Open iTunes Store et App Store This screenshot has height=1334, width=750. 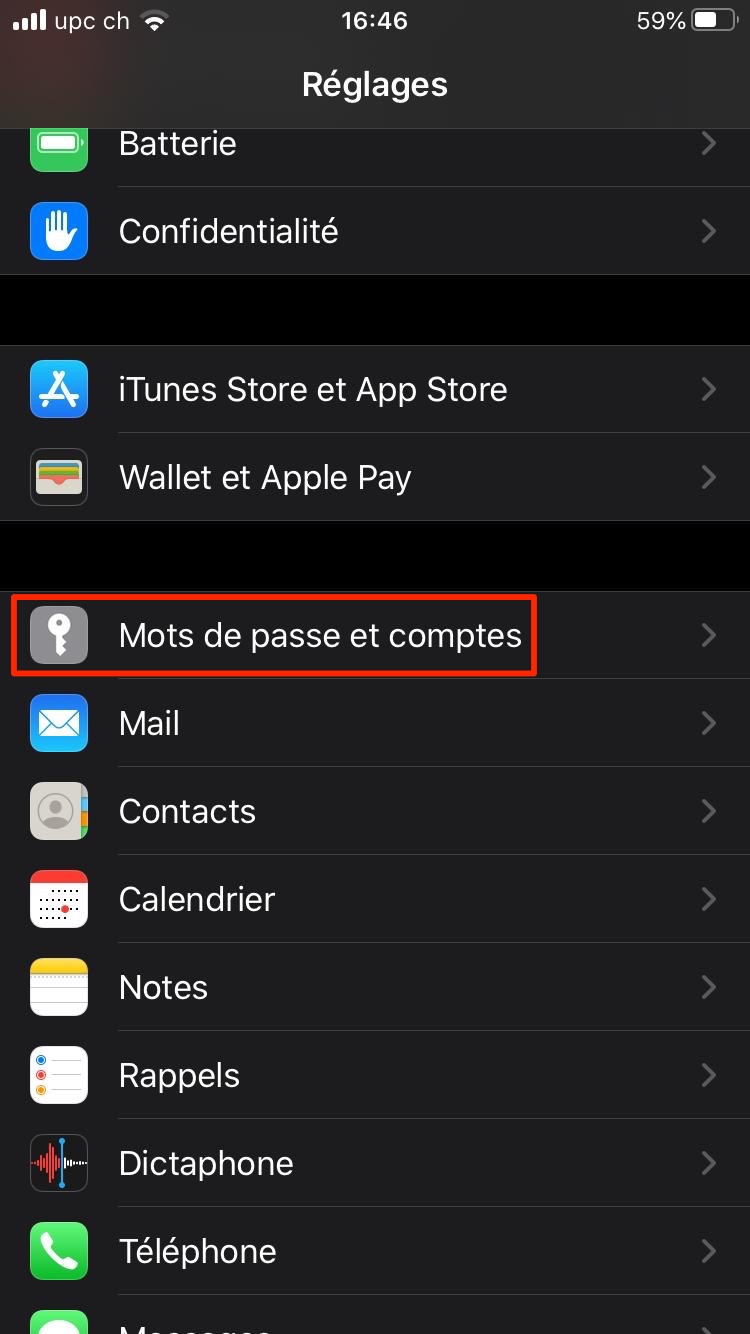click(375, 389)
